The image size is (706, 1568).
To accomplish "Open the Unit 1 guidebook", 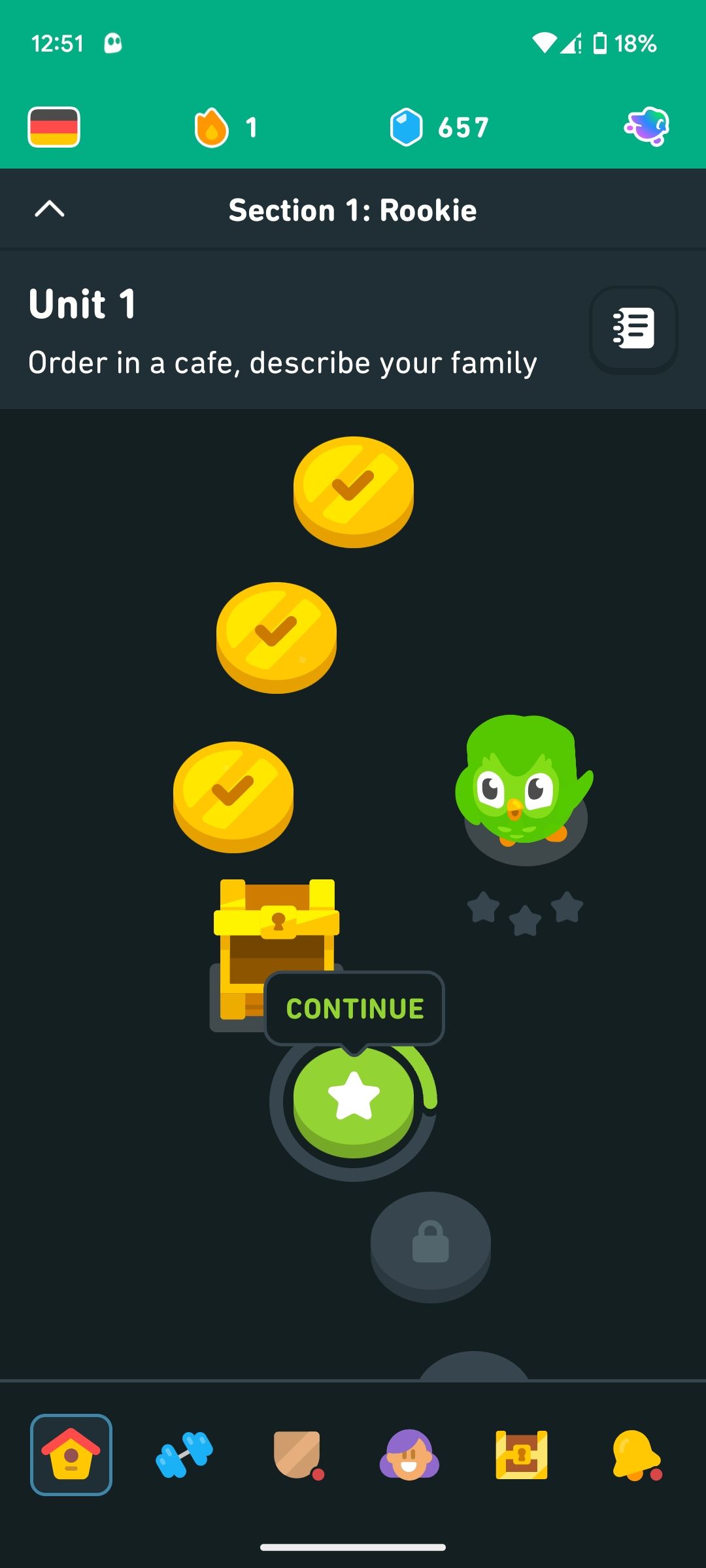I will 633,329.
